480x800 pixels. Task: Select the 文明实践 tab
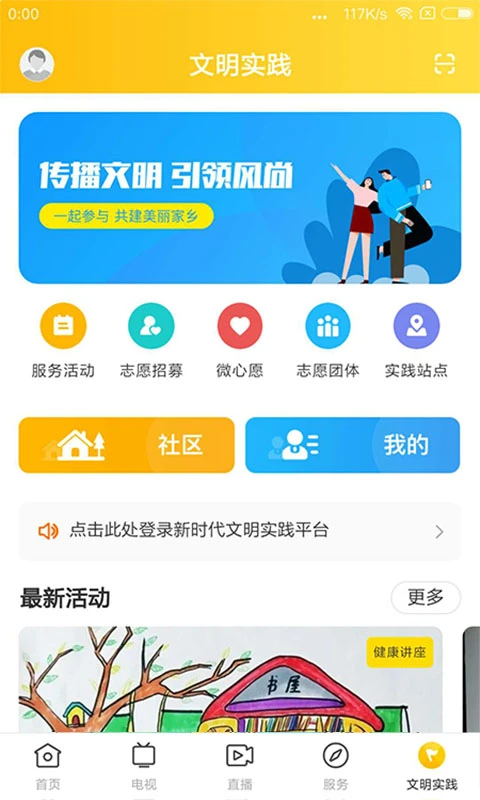click(x=432, y=767)
